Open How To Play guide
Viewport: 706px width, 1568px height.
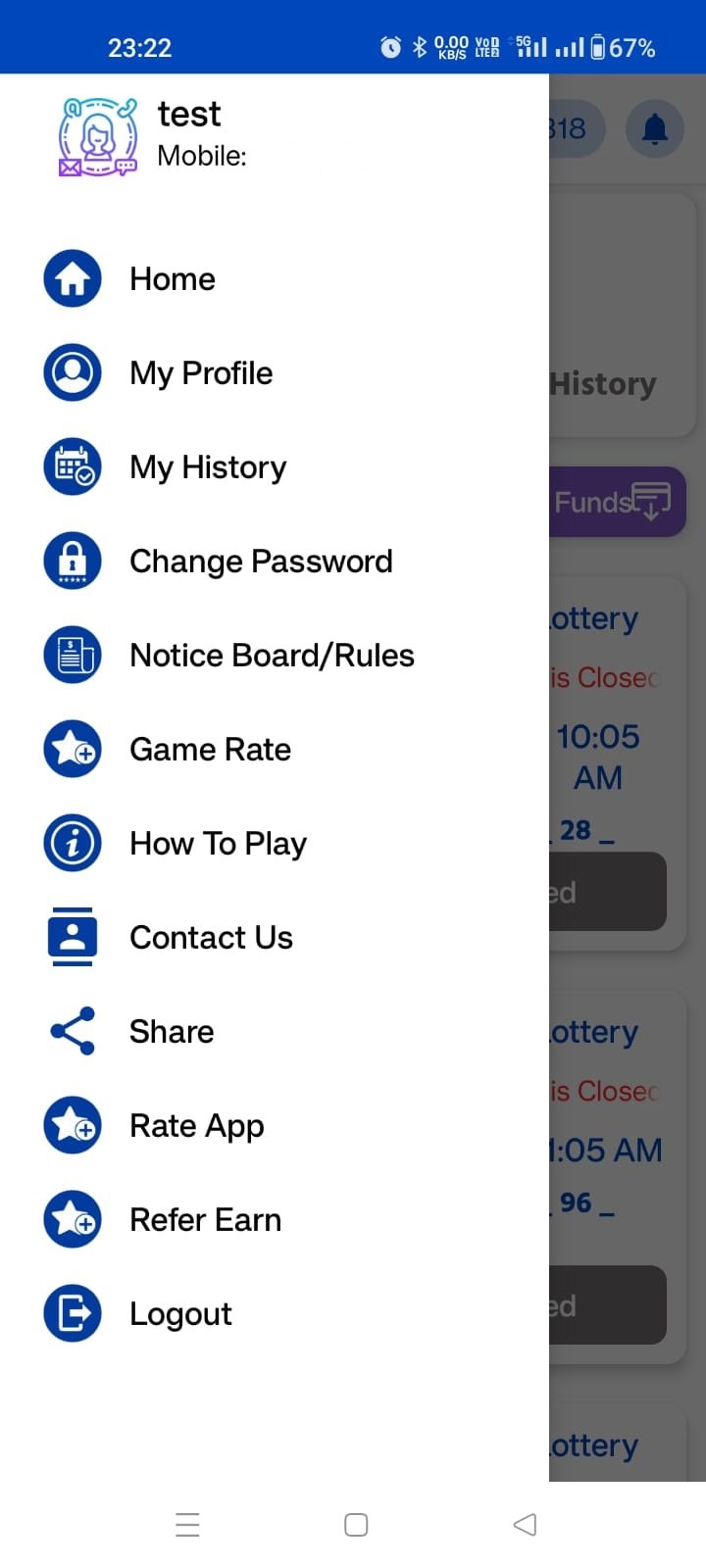pyautogui.click(x=218, y=844)
